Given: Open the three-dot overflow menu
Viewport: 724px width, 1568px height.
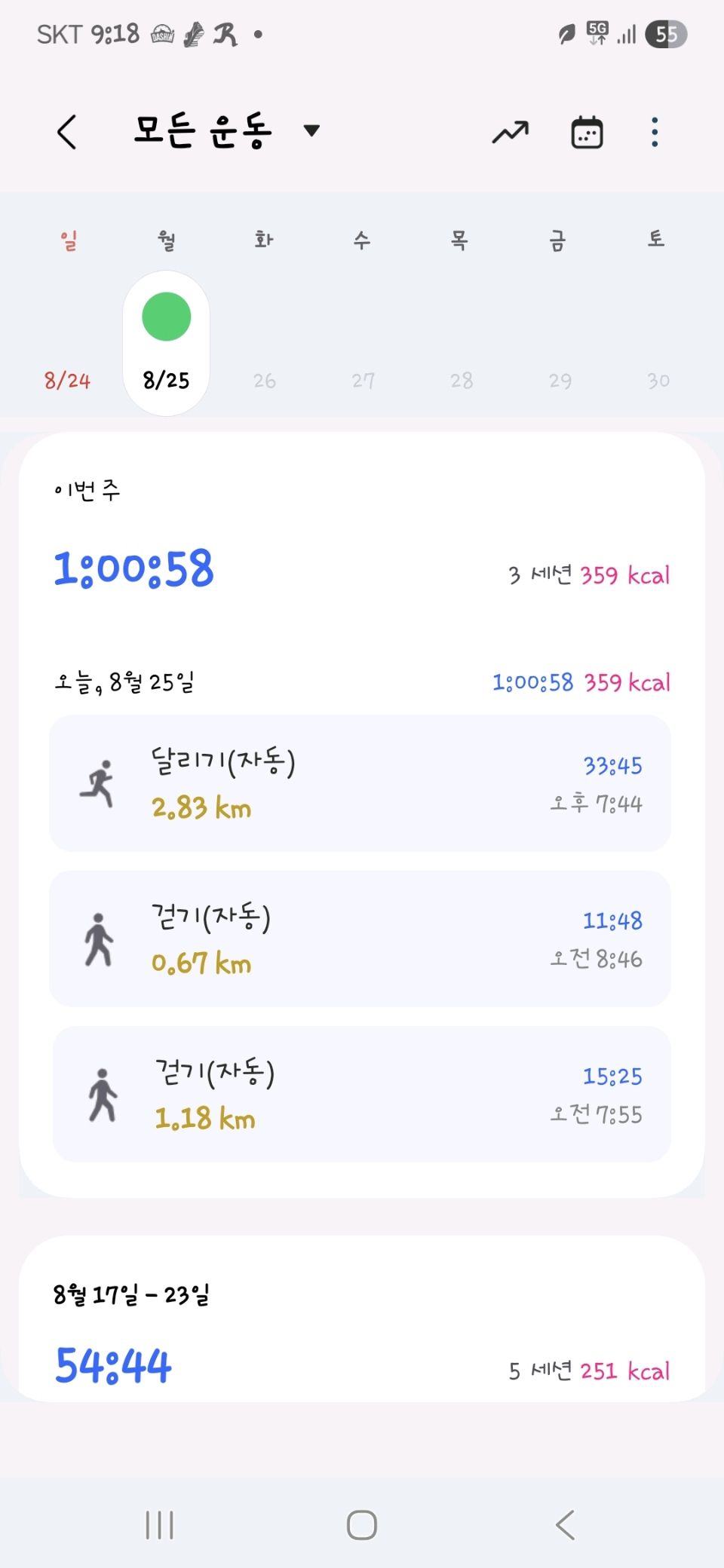Looking at the screenshot, I should point(655,133).
